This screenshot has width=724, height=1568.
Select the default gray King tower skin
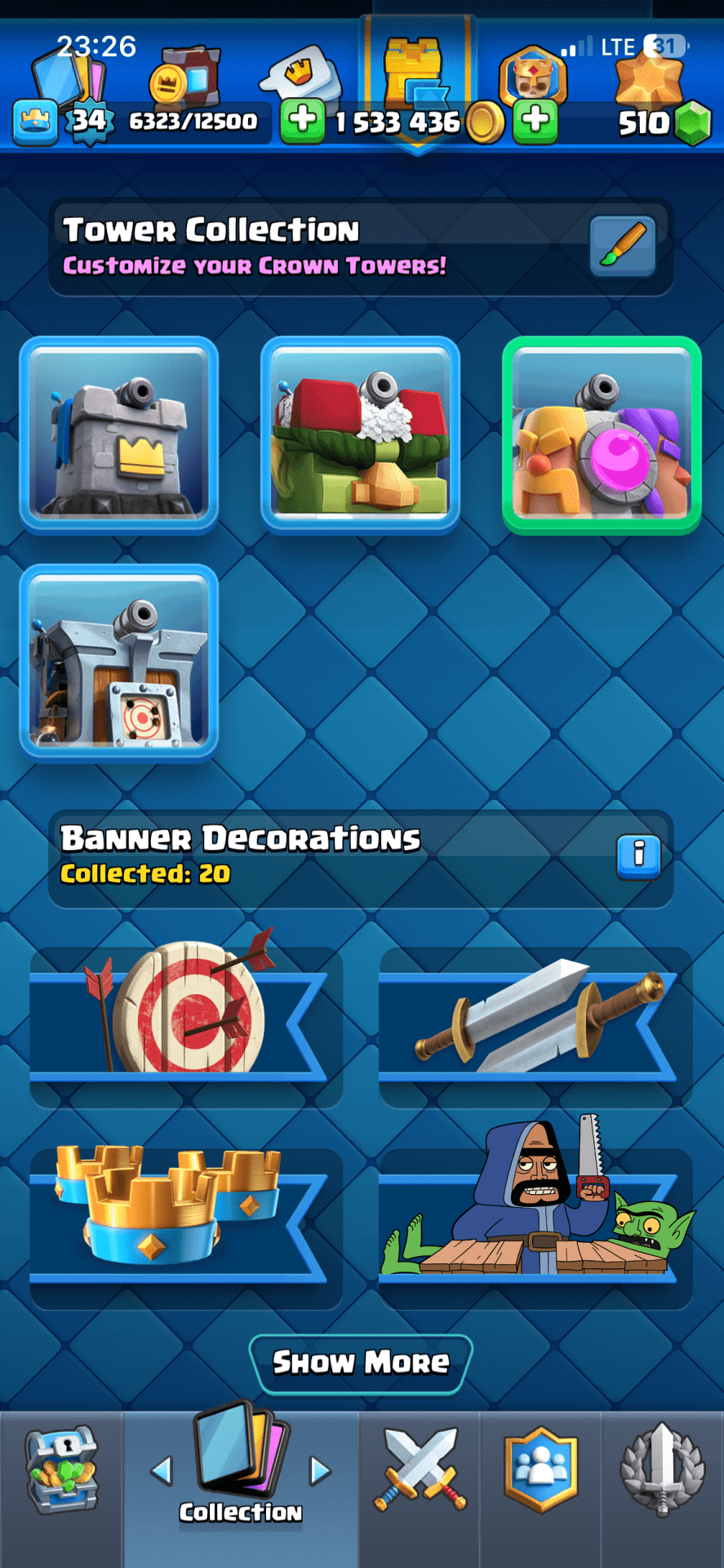[x=119, y=435]
